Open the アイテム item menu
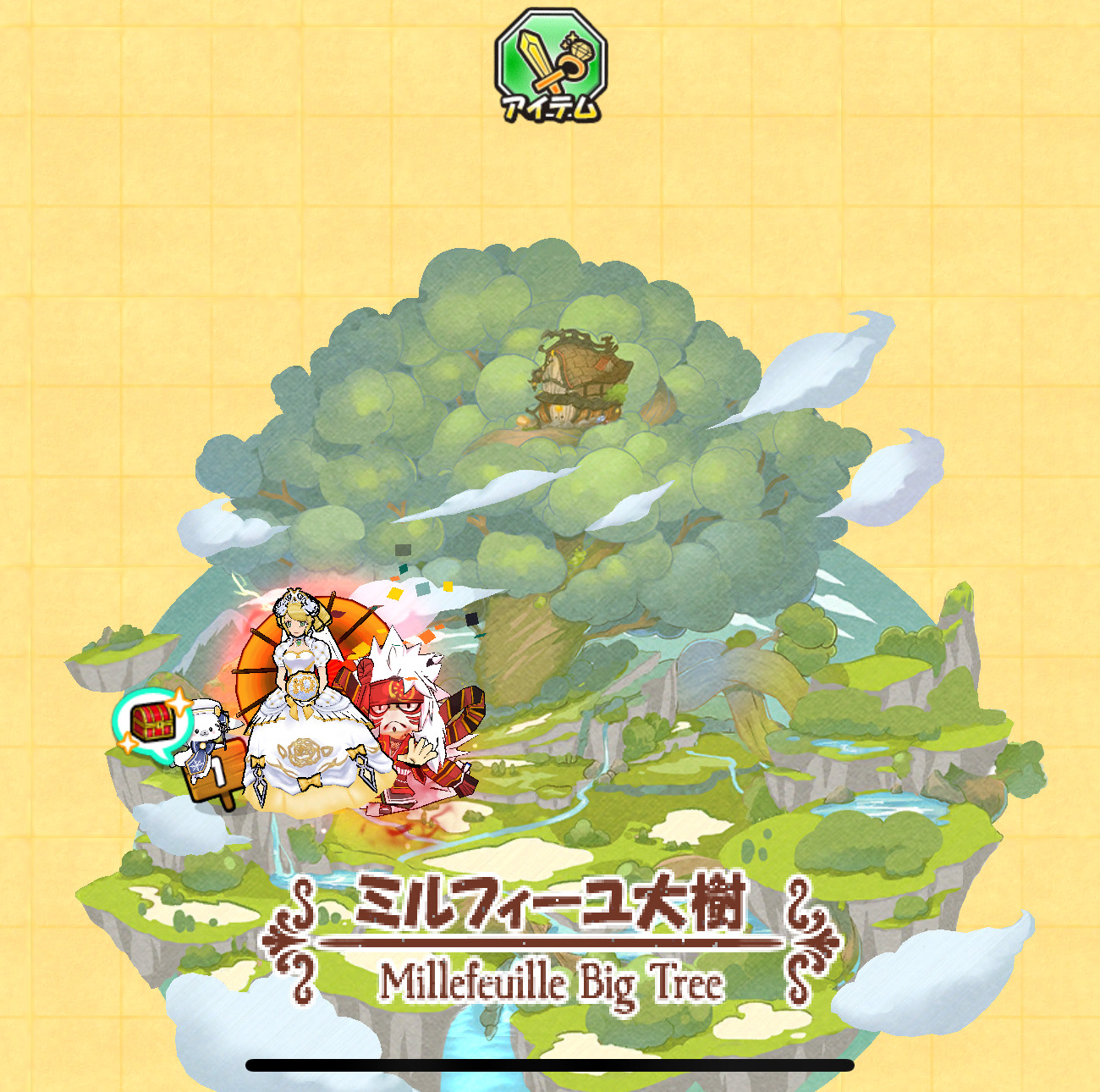This screenshot has width=1100, height=1092. click(551, 66)
